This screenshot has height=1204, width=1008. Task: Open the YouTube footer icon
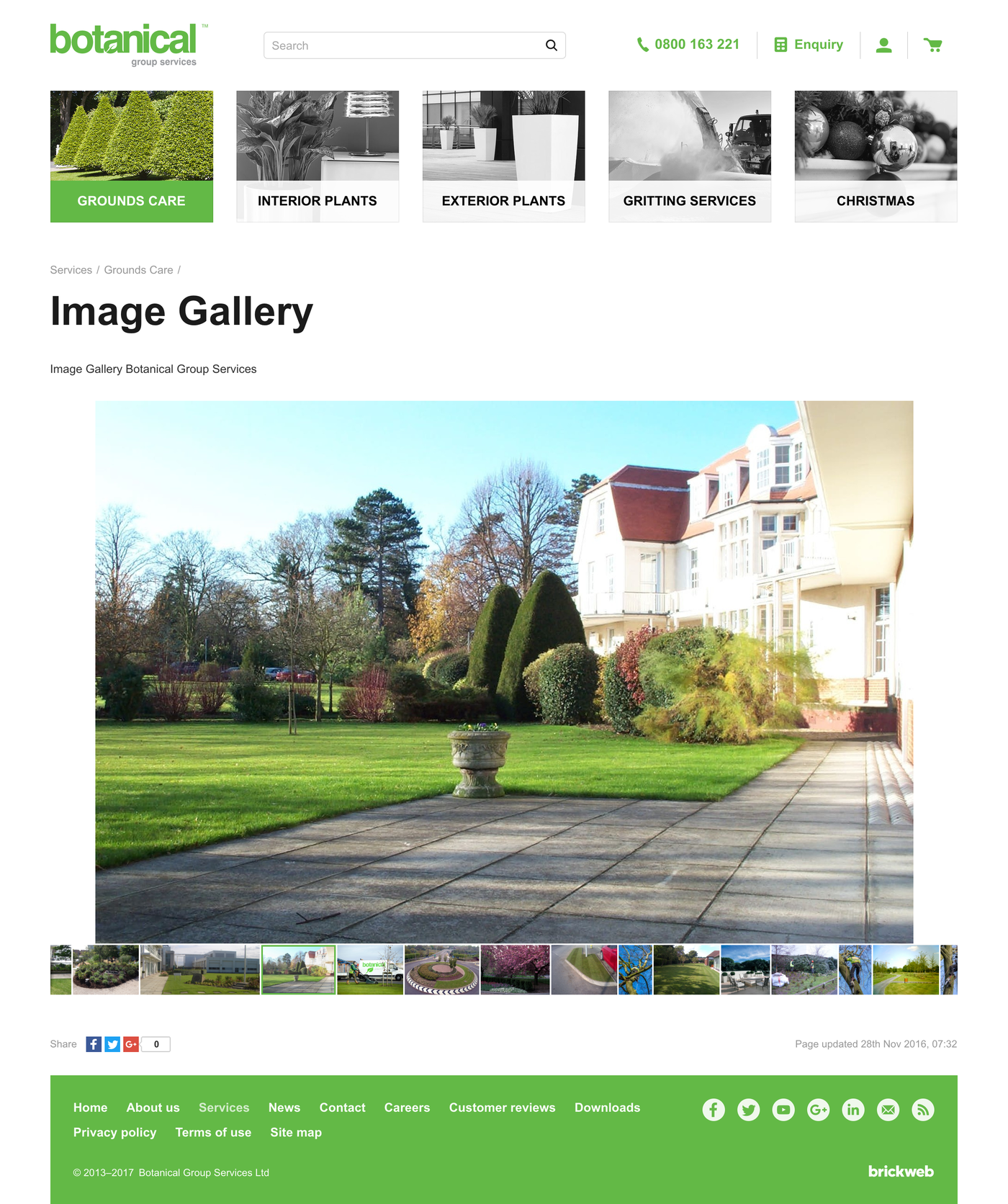point(783,1110)
